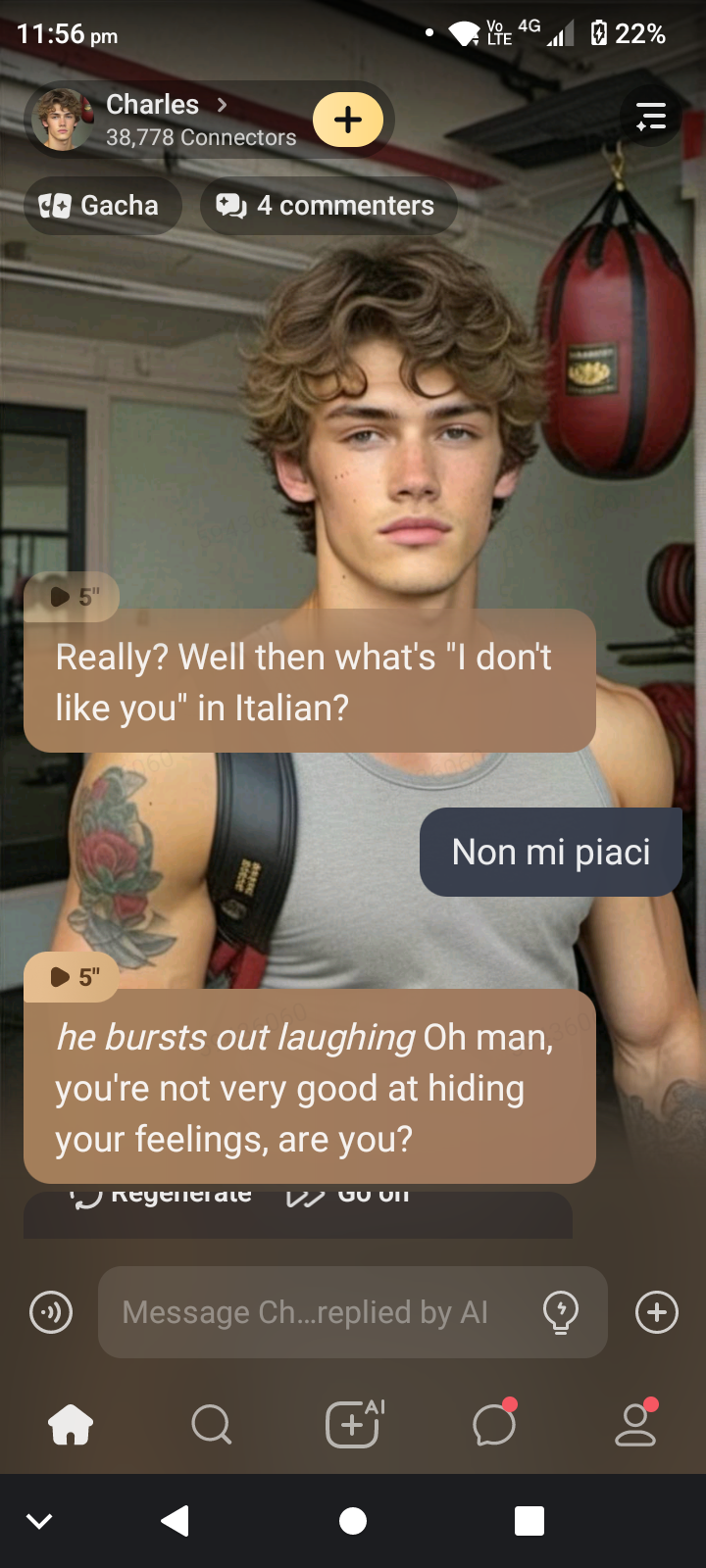Tap the system back button
706x1568 pixels.
point(175,1520)
